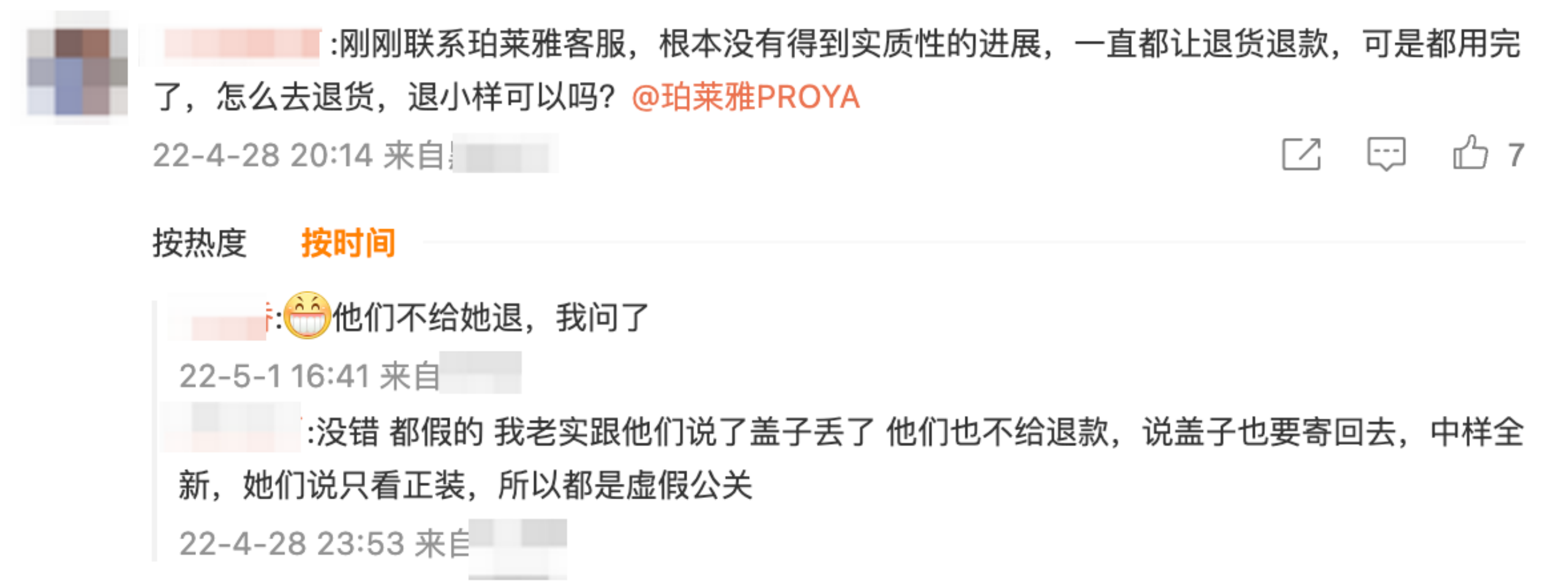Image resolution: width=1568 pixels, height=588 pixels.
Task: Tap the repost icon on the comment
Action: pyautogui.click(x=1301, y=154)
